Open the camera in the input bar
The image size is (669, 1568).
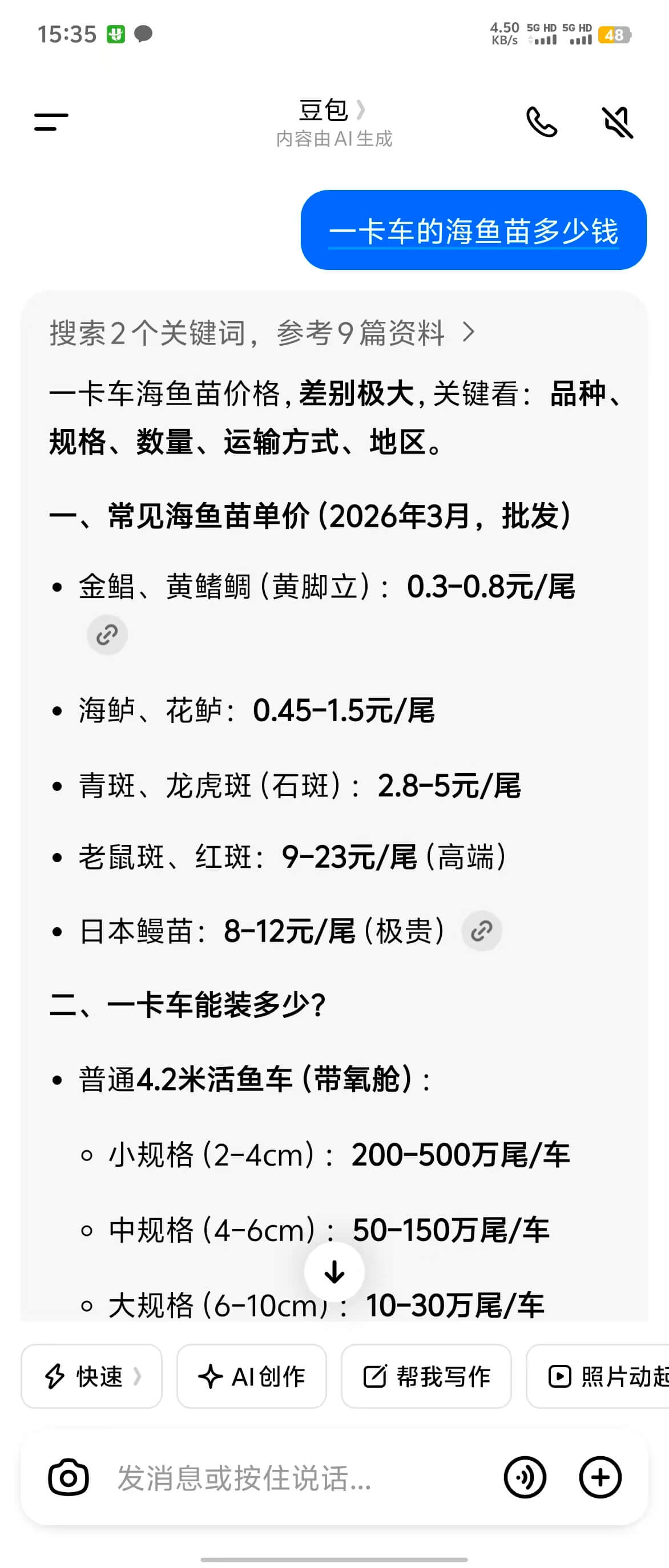68,1477
